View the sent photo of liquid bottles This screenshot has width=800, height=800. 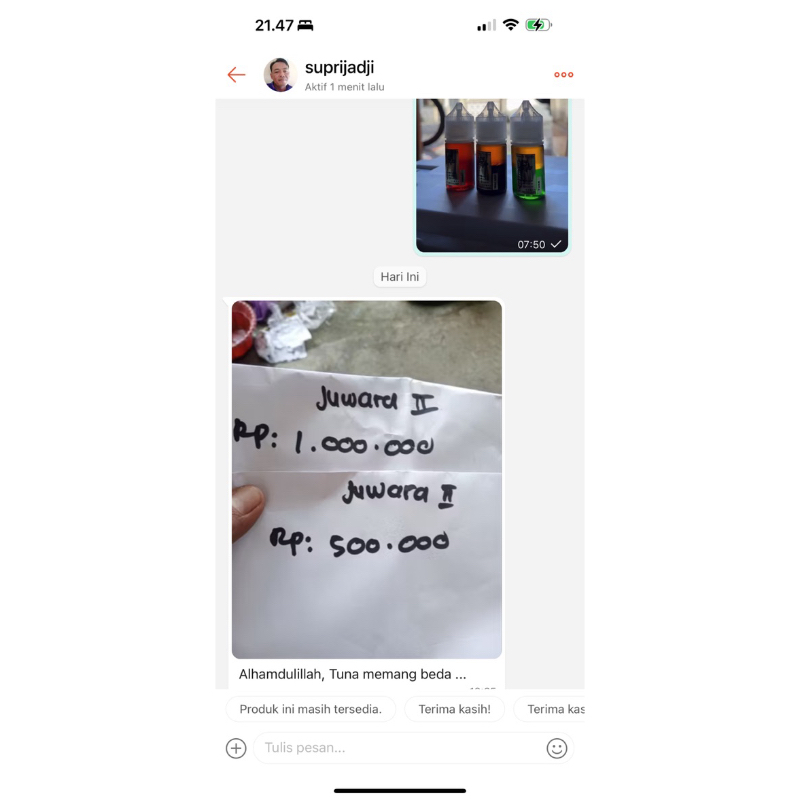point(492,175)
